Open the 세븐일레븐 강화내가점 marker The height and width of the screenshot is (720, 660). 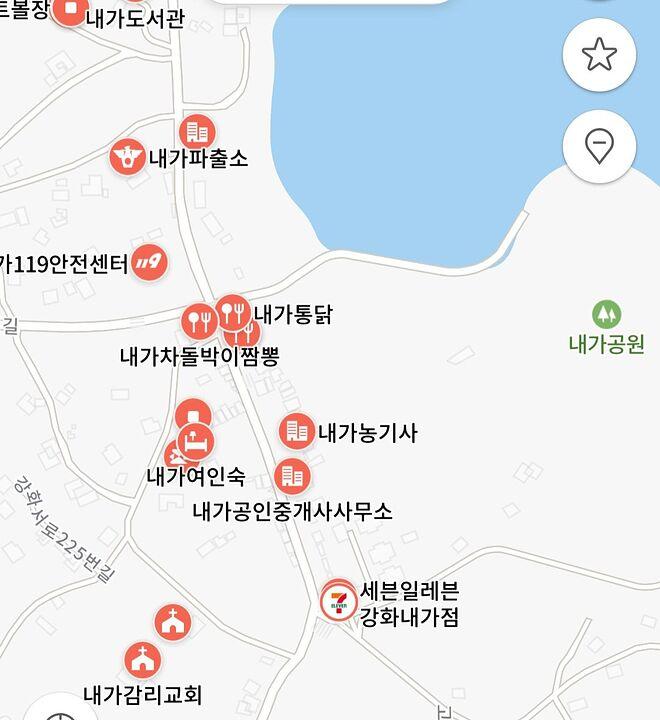338,601
